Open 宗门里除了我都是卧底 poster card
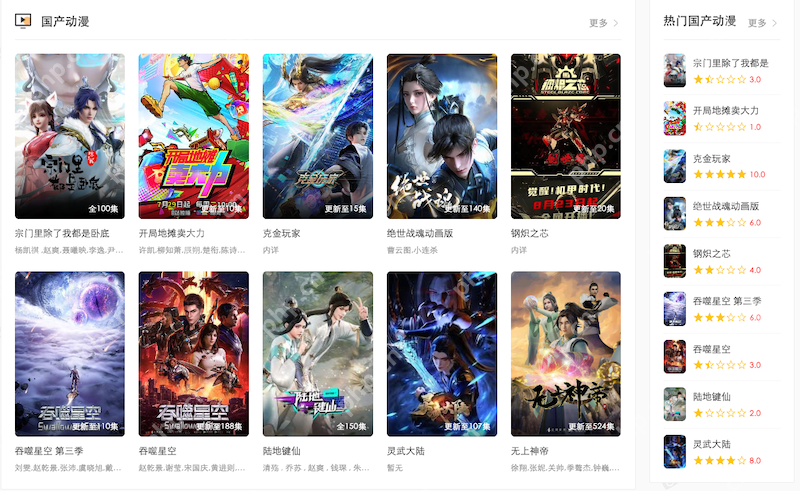Screen dimensions: 800x491 (70, 136)
